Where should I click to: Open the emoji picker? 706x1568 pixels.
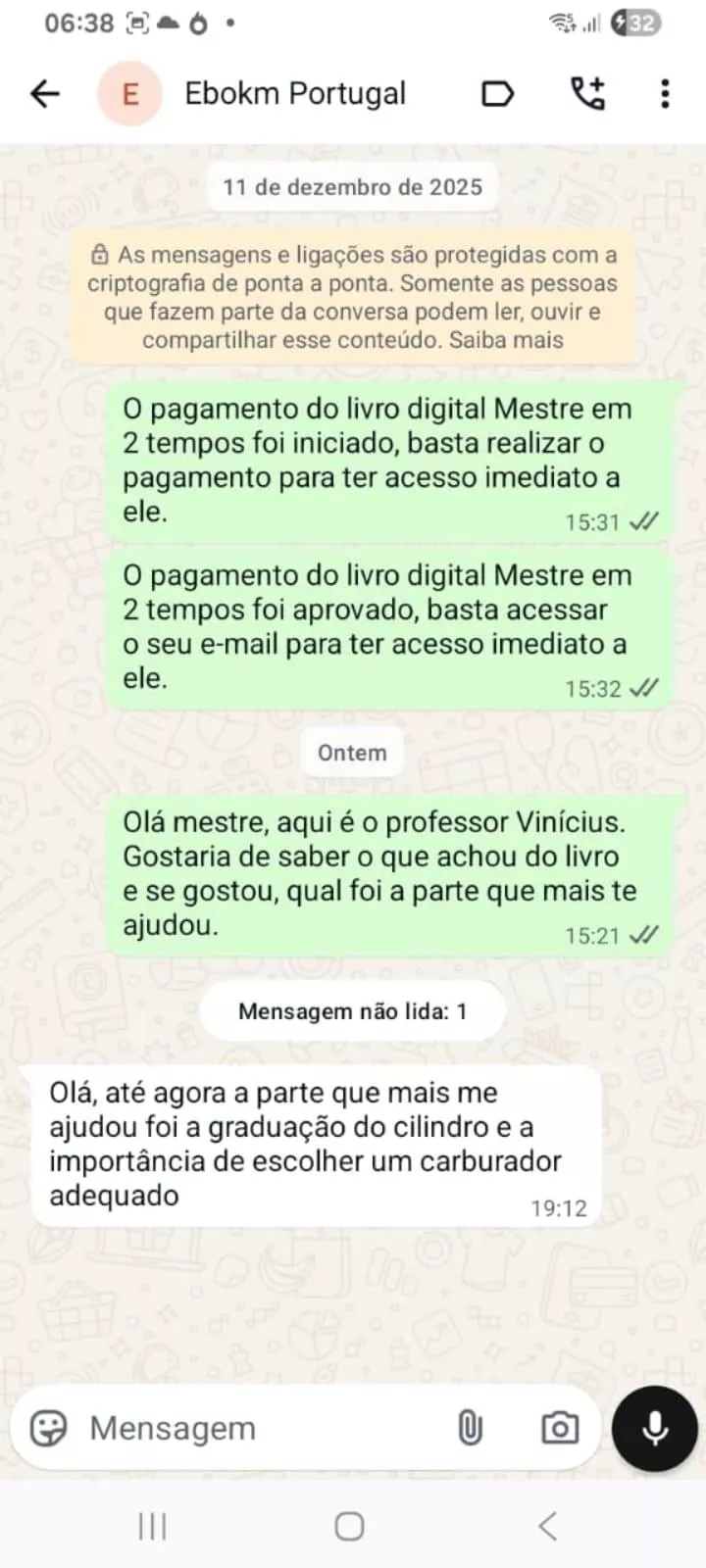[x=48, y=1428]
